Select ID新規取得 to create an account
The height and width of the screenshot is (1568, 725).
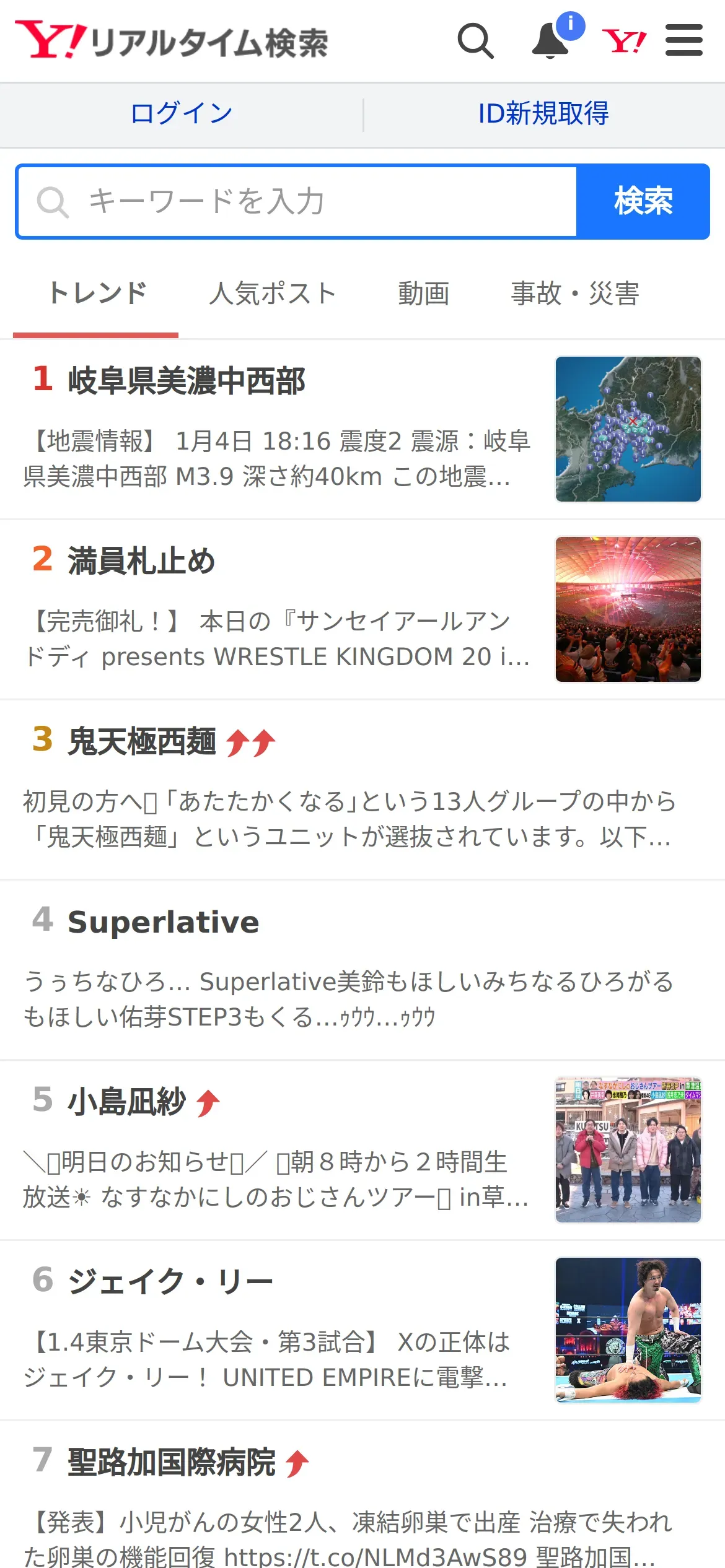(543, 114)
